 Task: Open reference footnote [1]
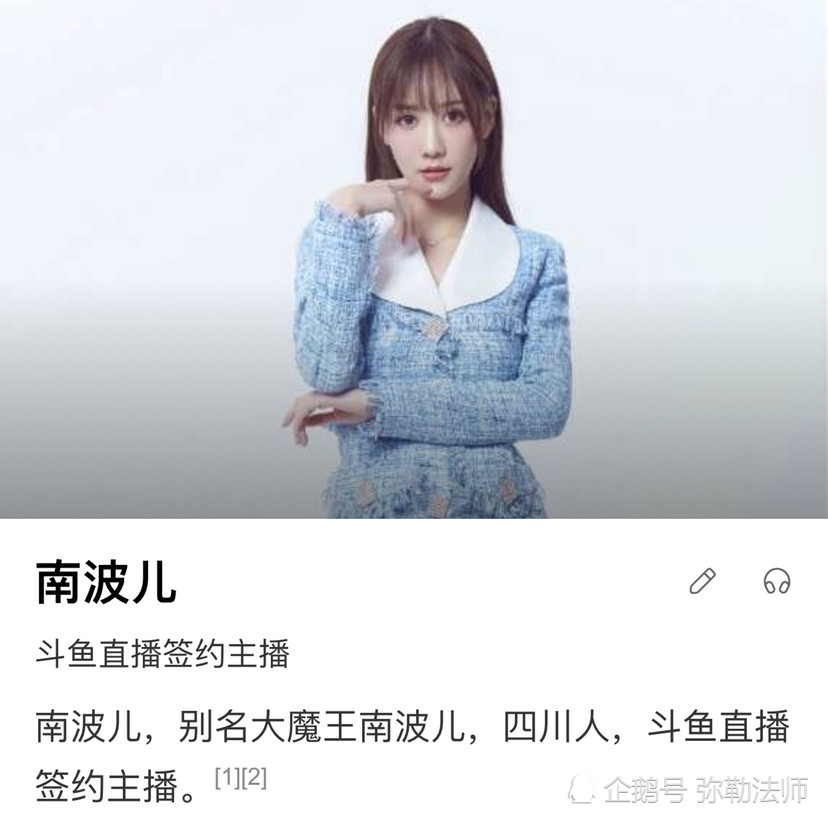pyautogui.click(x=228, y=778)
